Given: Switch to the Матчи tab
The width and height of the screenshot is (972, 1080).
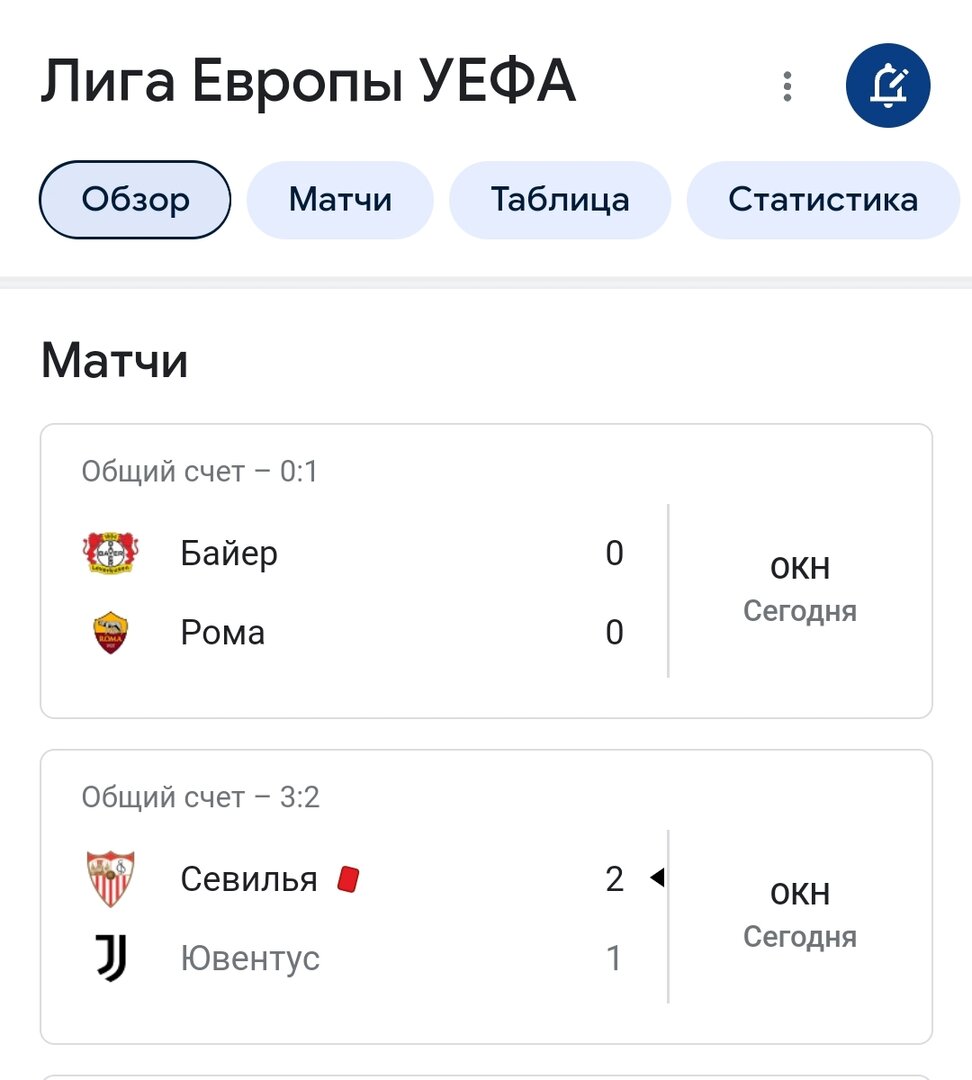Looking at the screenshot, I should (339, 199).
